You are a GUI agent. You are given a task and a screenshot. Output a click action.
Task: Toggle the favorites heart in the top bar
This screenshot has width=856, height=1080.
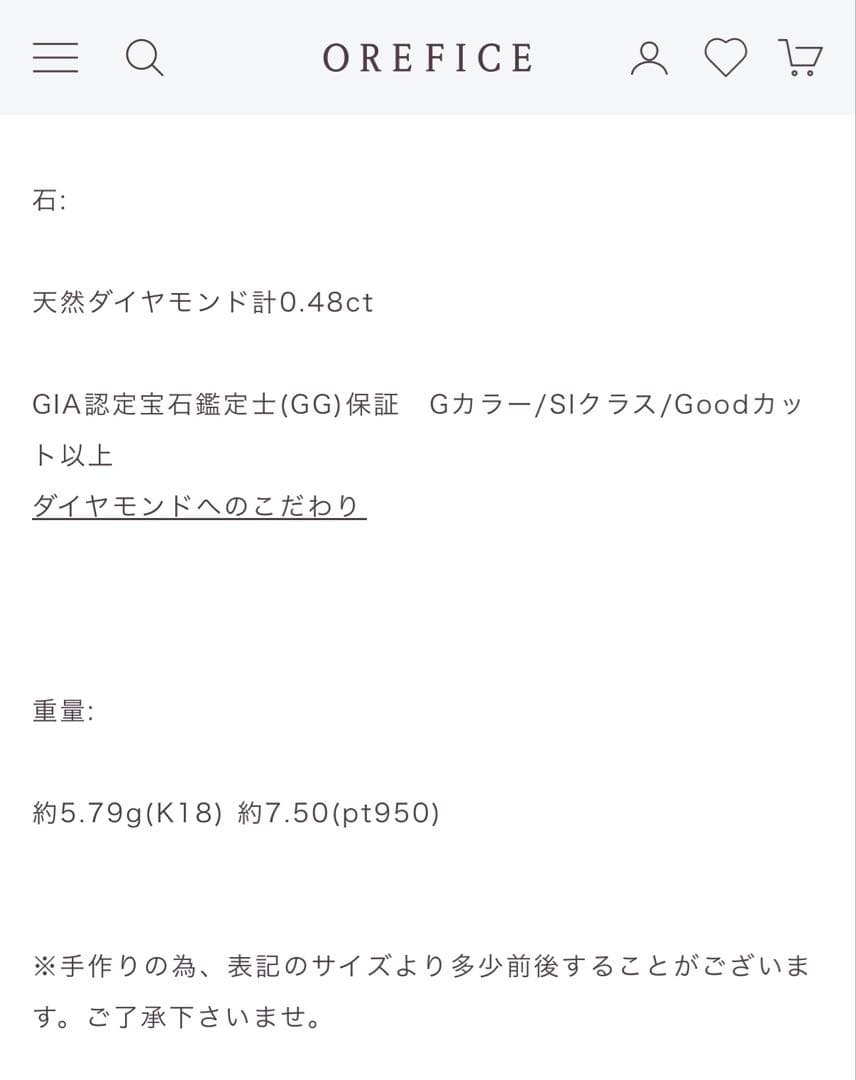724,59
